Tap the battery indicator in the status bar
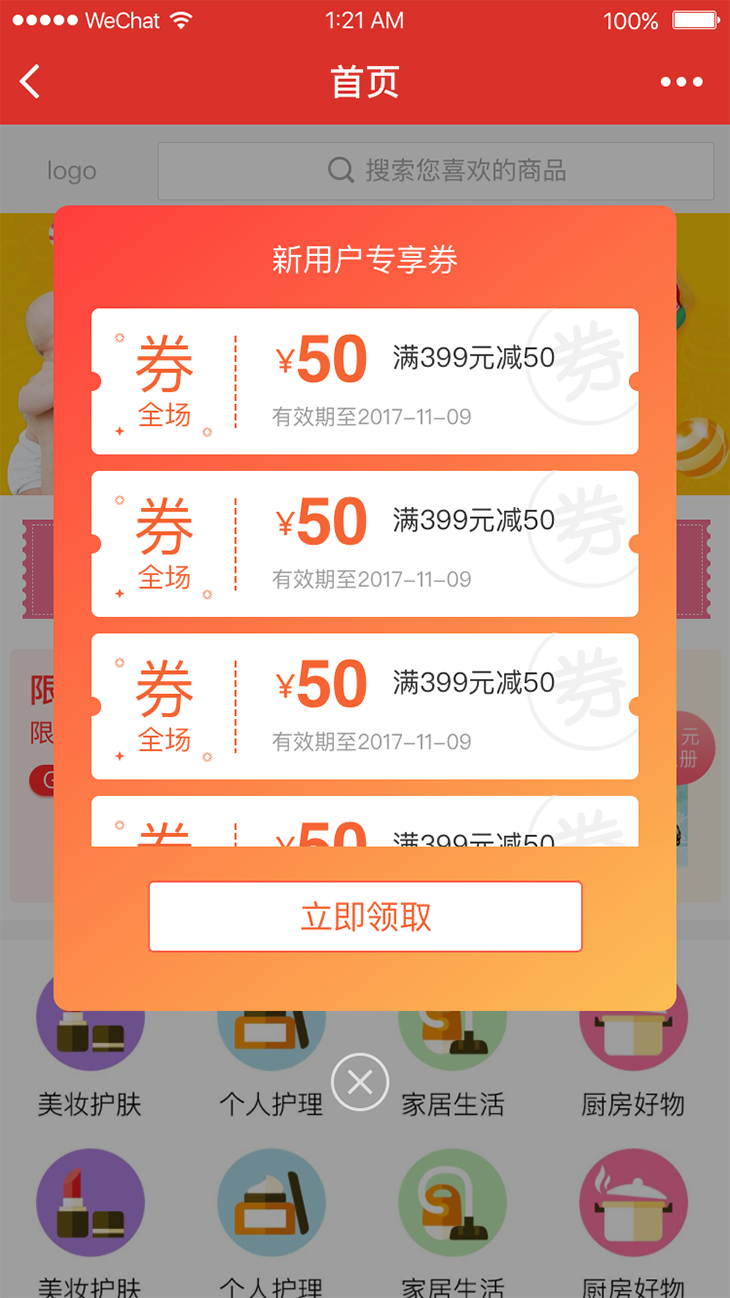 (x=695, y=18)
